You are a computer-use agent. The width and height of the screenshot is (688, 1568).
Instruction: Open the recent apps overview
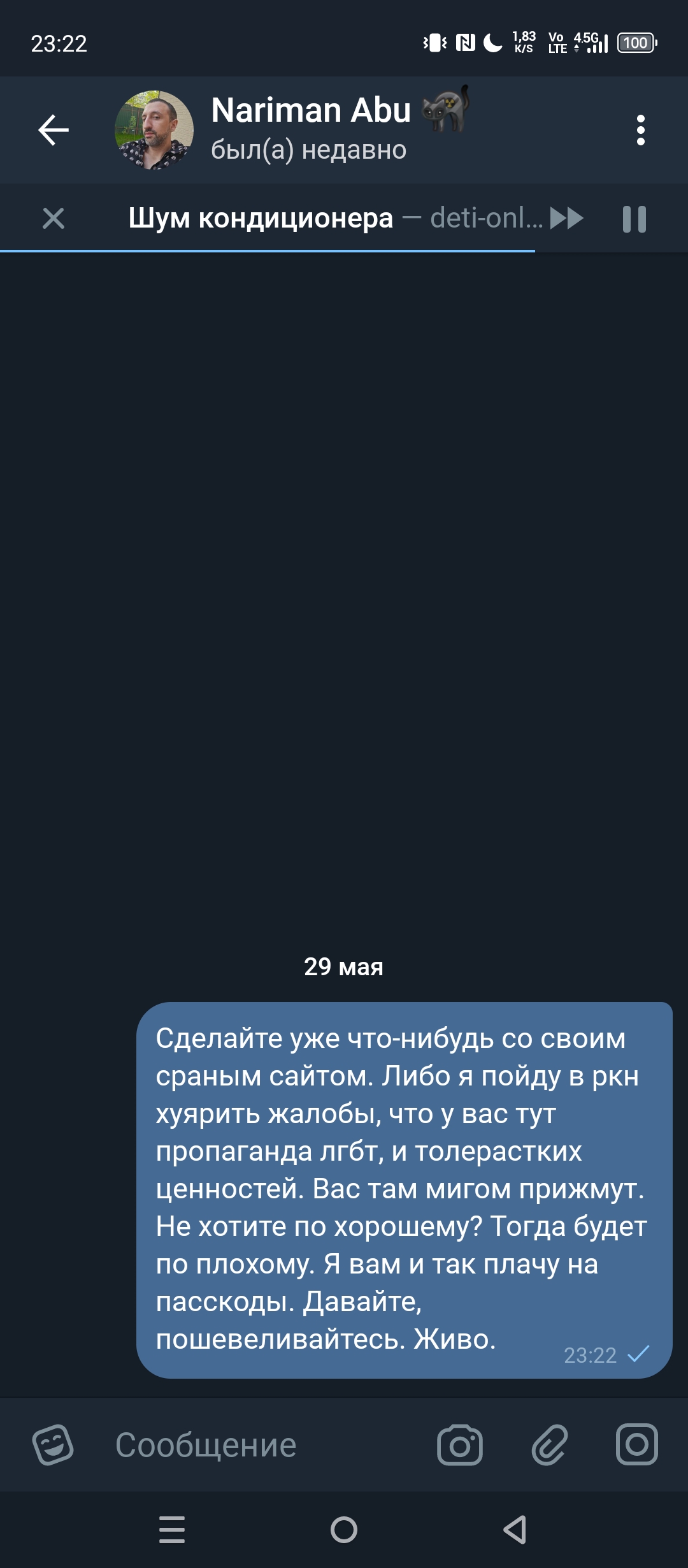172,1530
